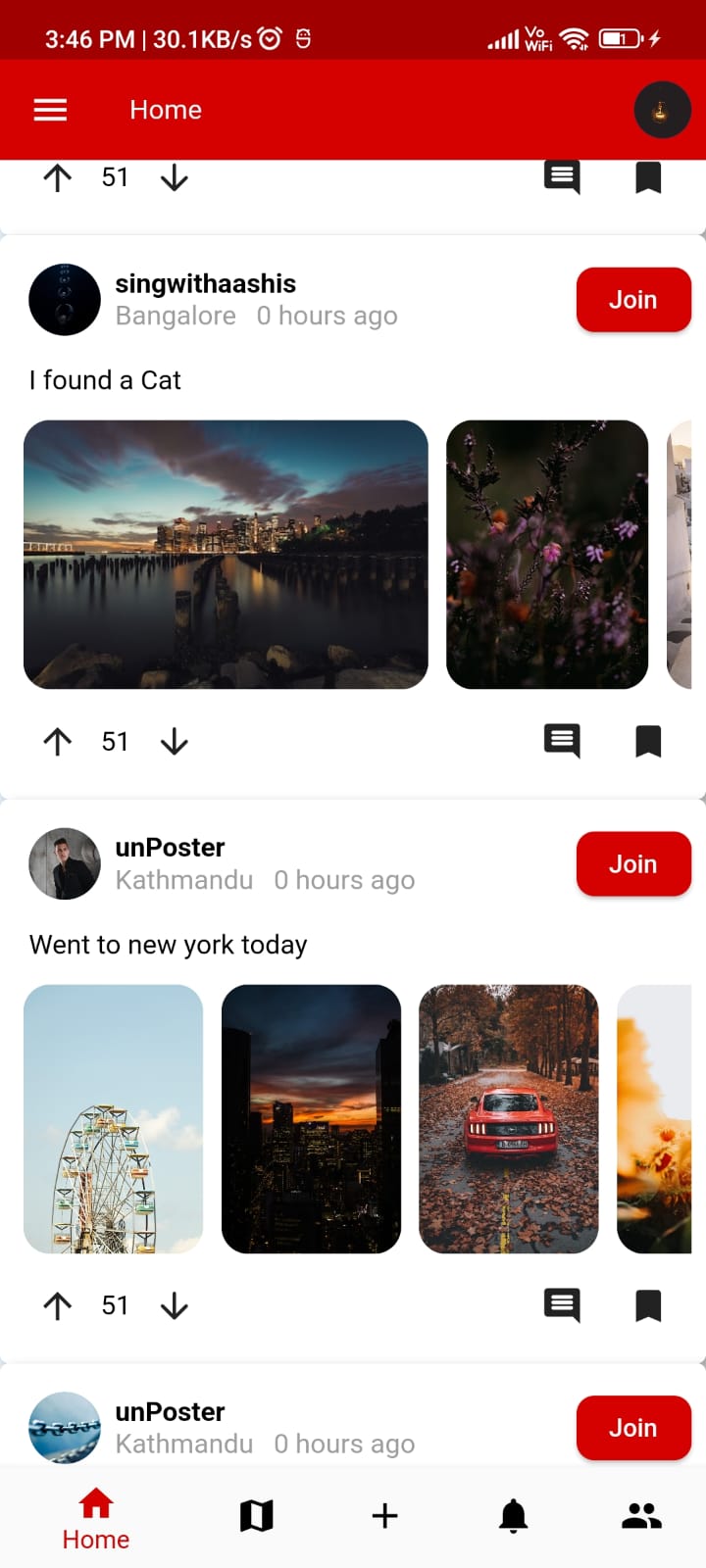Bookmark the "I found a Cat" post
The image size is (706, 1568).
[648, 742]
